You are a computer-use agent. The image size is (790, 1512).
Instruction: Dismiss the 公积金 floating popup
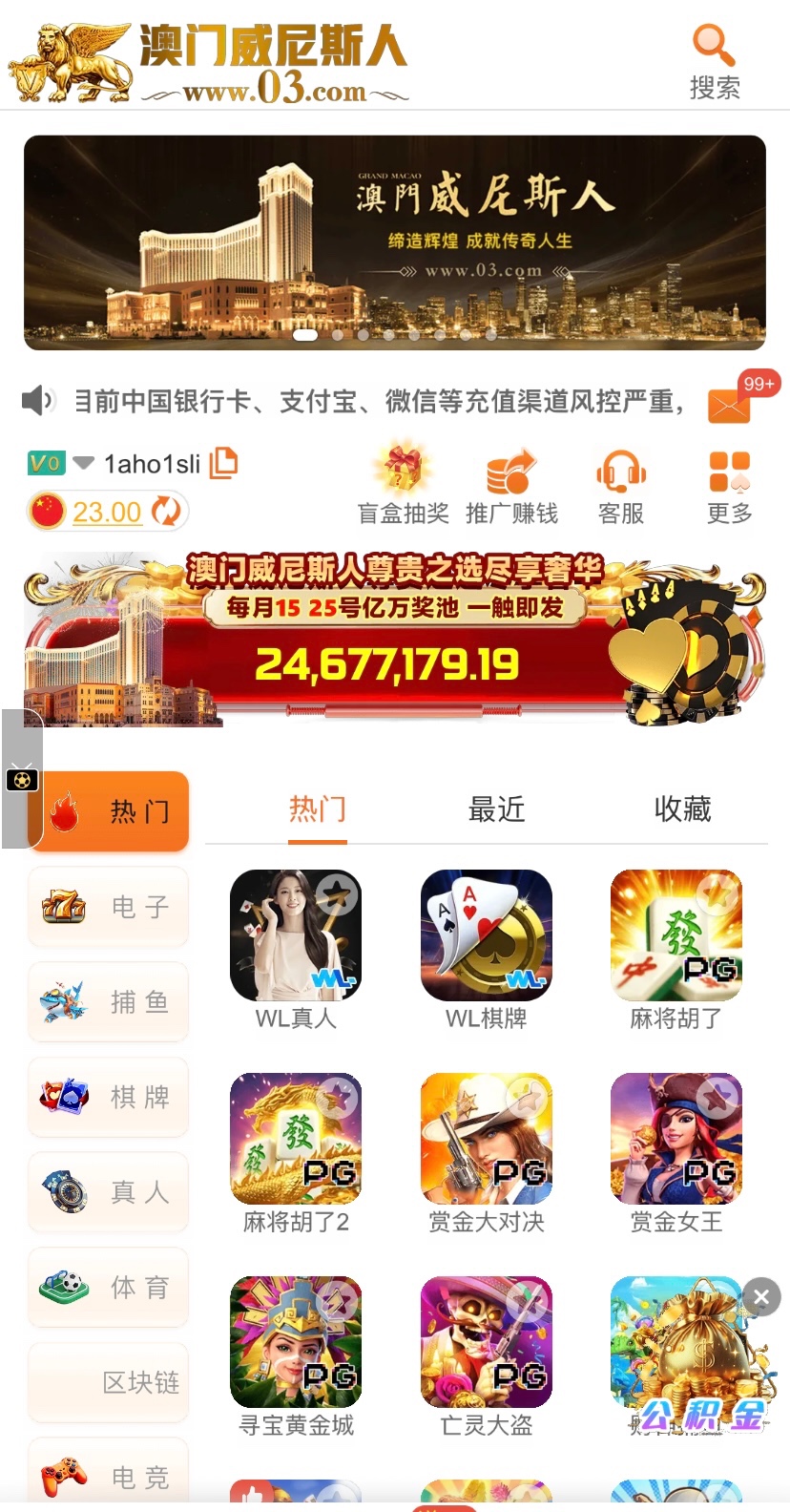tap(761, 1297)
